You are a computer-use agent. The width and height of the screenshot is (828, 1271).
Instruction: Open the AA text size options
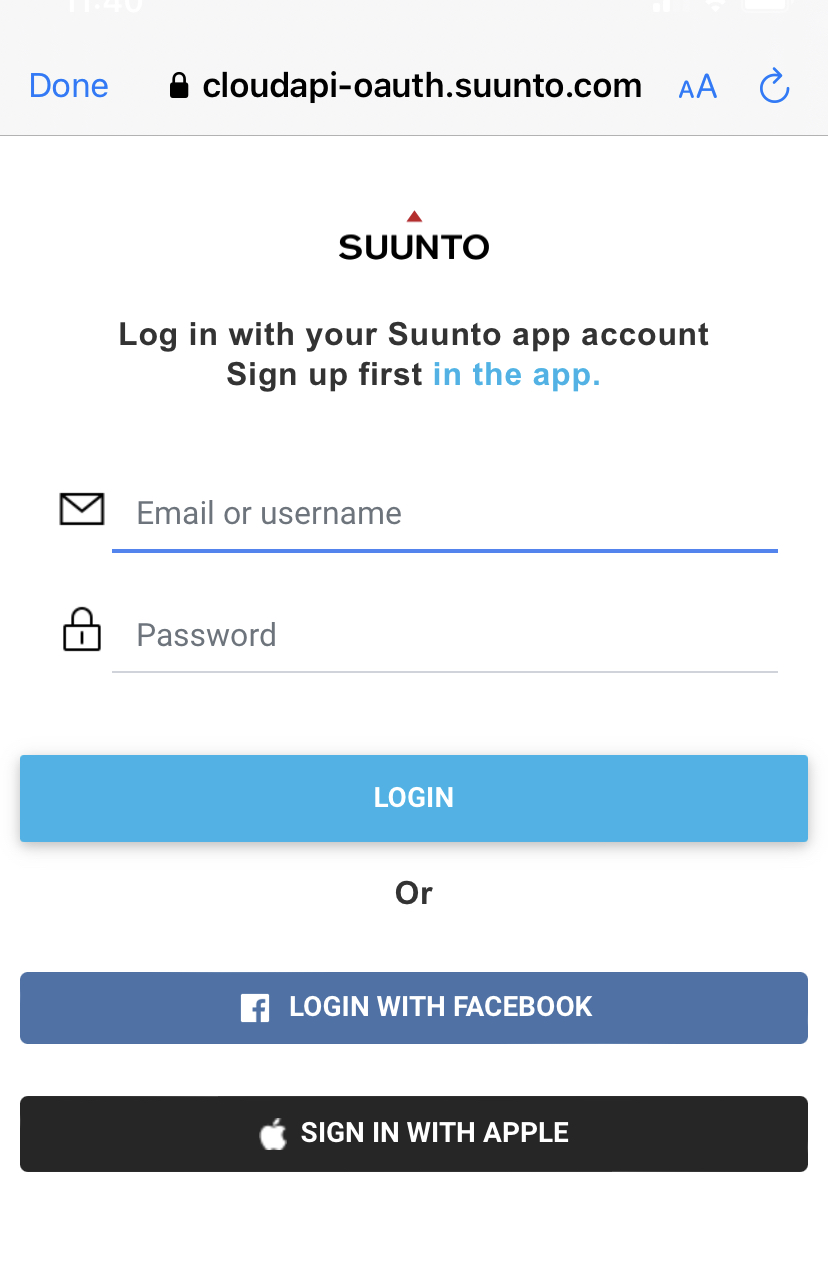[x=698, y=87]
